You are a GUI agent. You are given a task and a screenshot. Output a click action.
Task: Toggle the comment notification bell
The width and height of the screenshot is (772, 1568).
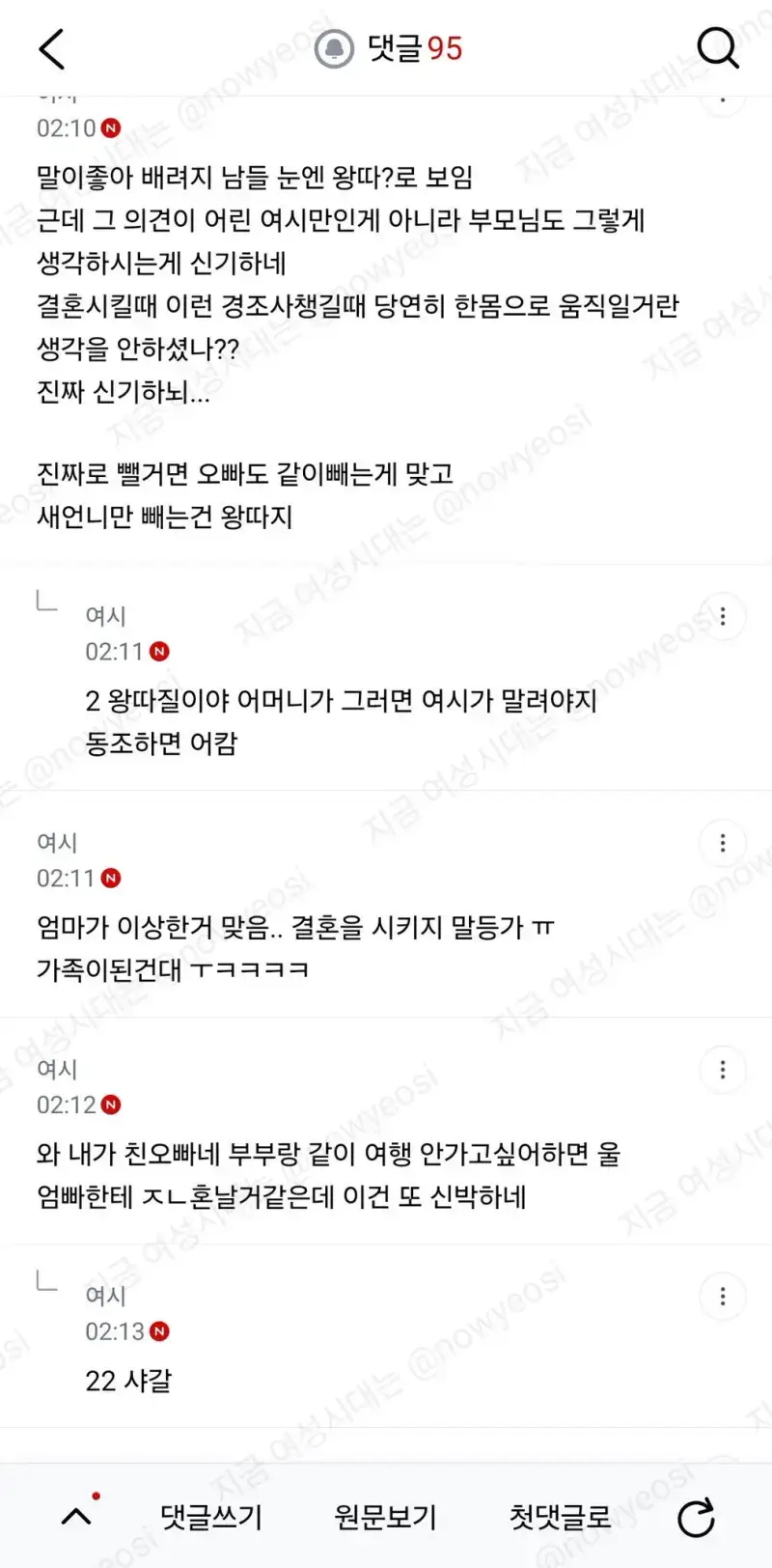(334, 48)
